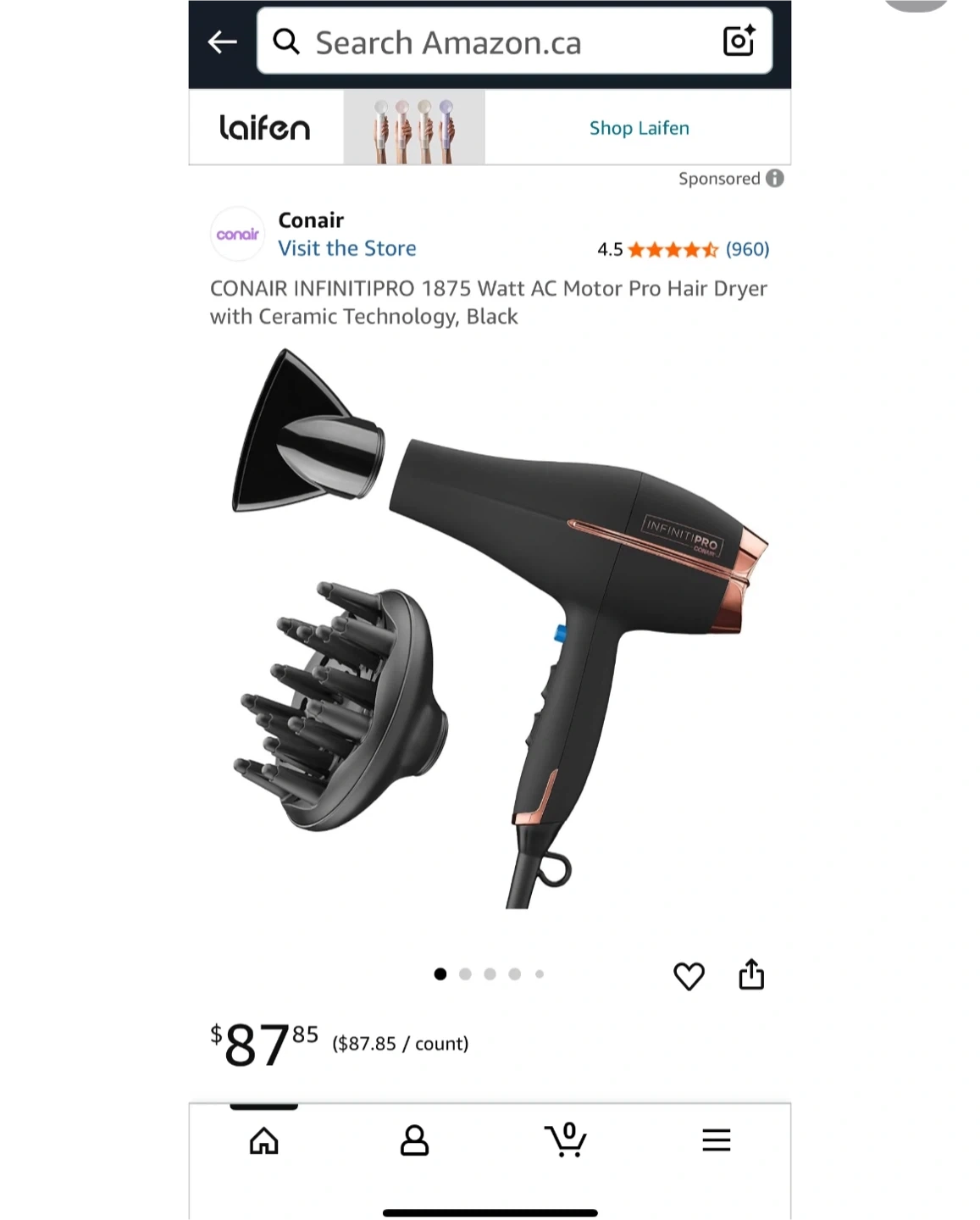Open the 960 customer ratings

[x=747, y=249]
